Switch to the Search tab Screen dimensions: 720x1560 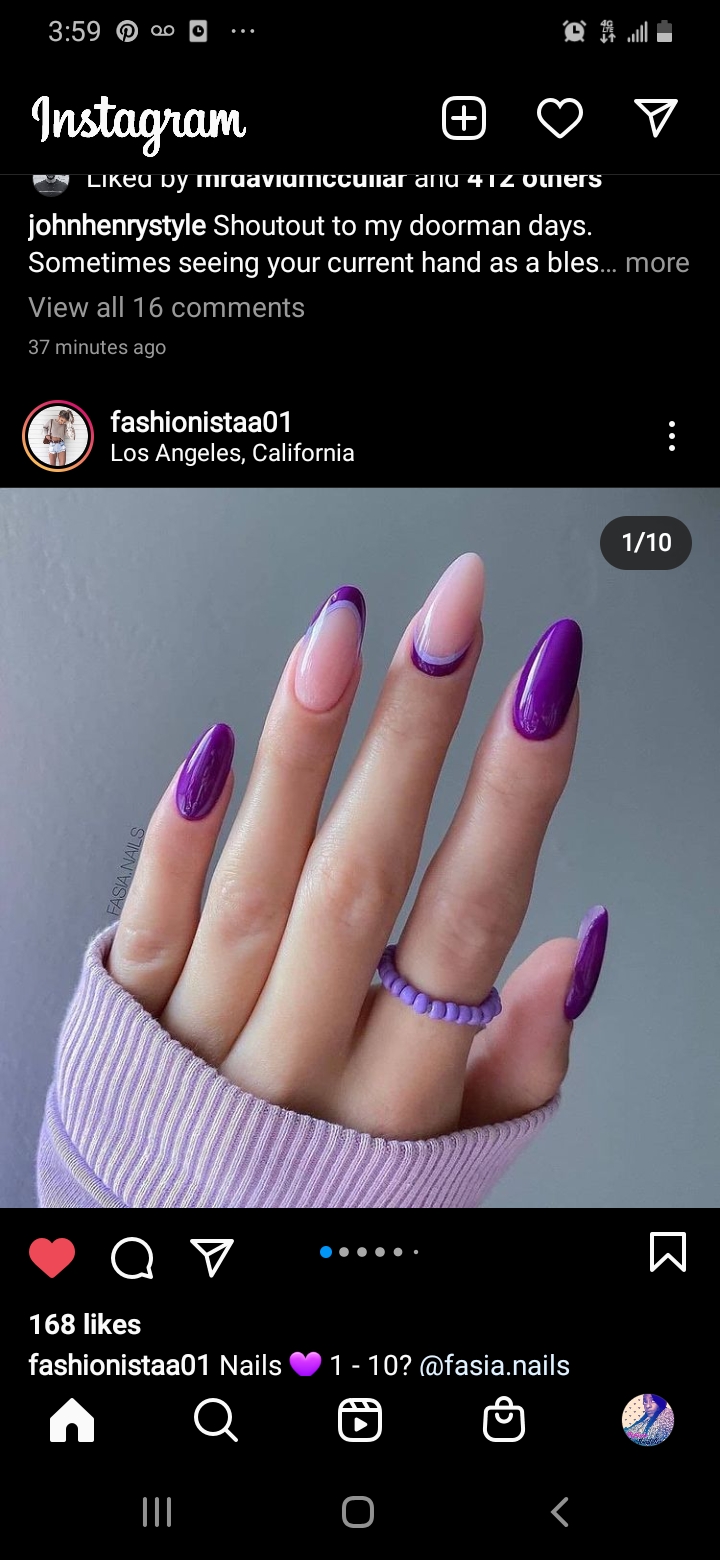tap(215, 1420)
